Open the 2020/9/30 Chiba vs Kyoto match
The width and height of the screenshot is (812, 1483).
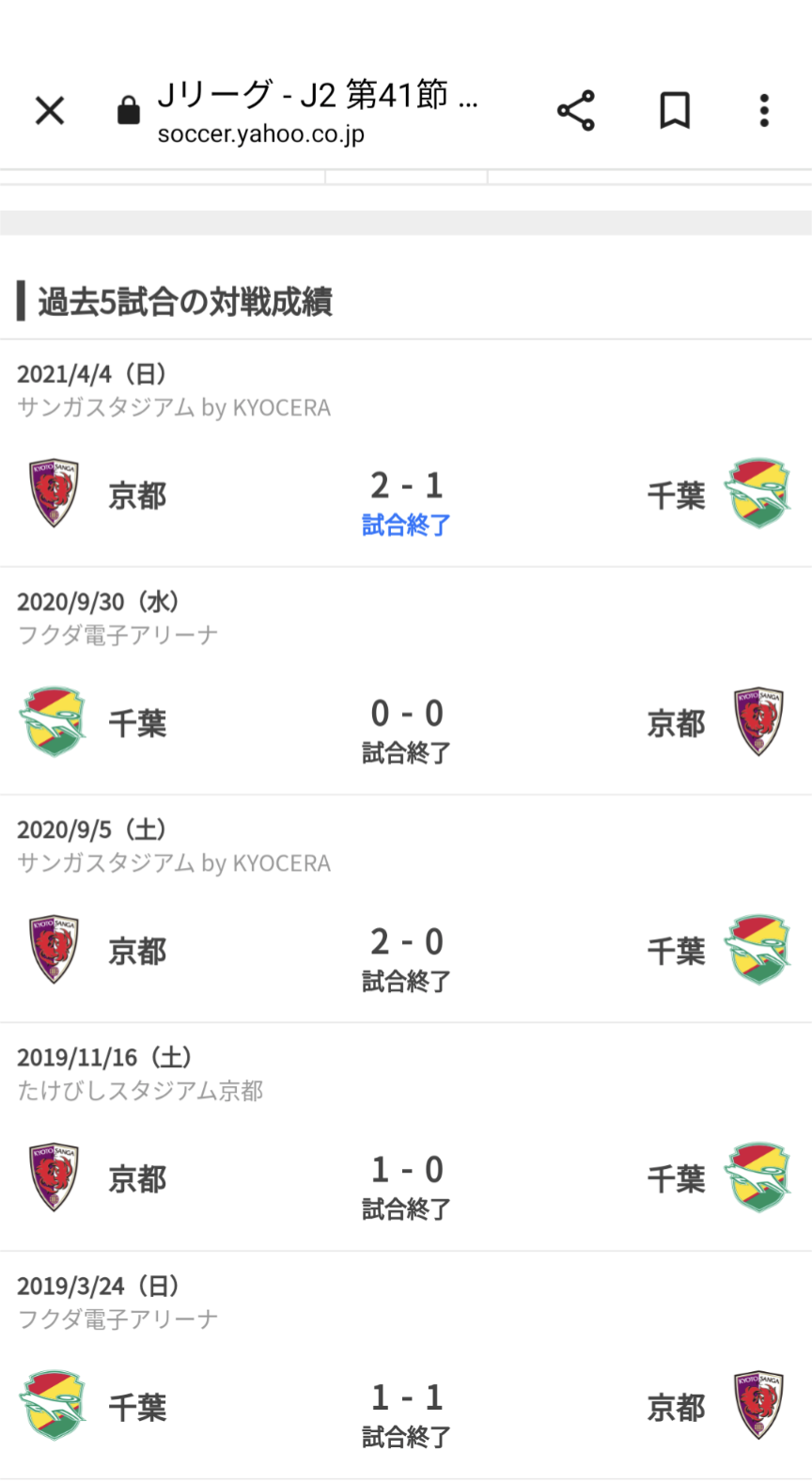pyautogui.click(x=406, y=726)
